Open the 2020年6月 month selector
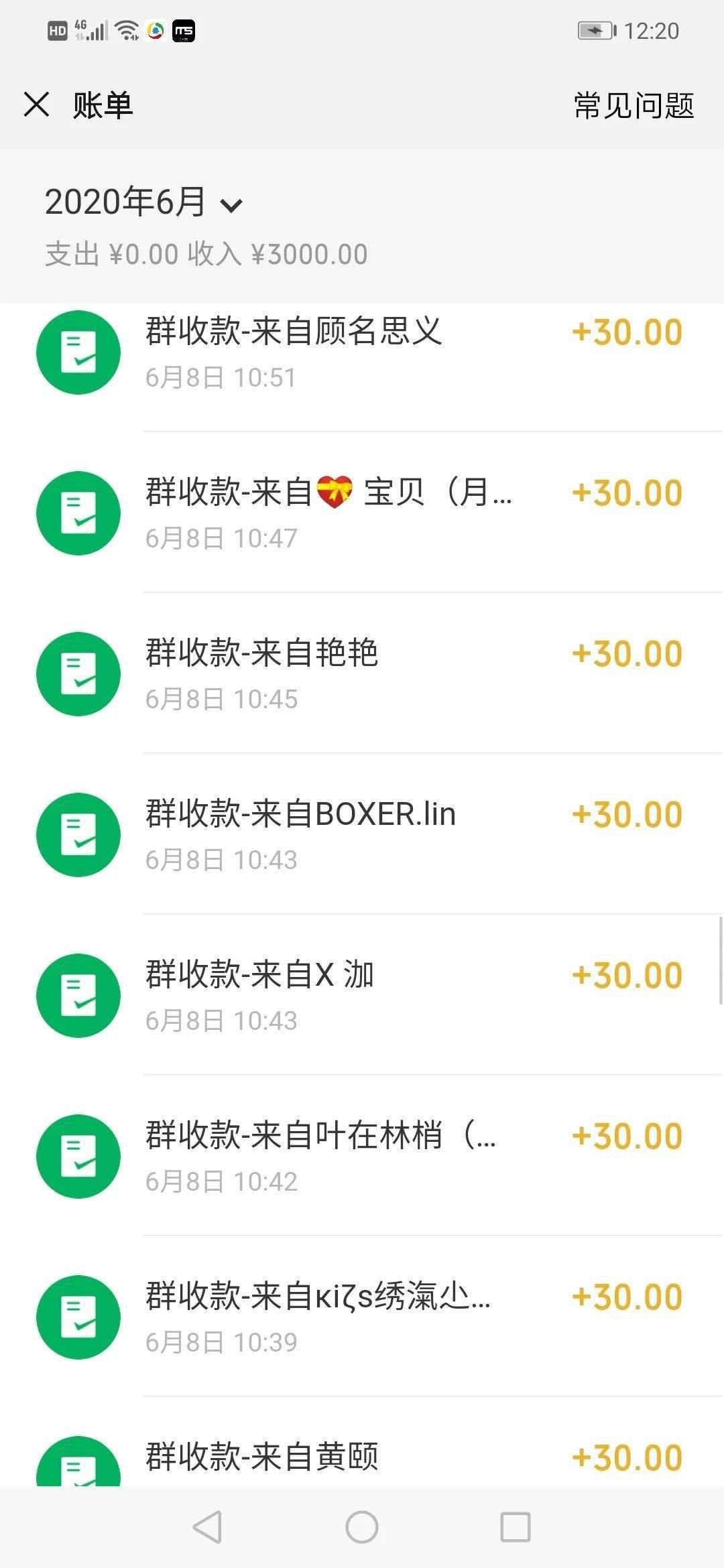This screenshot has height=1568, width=724. [127, 201]
